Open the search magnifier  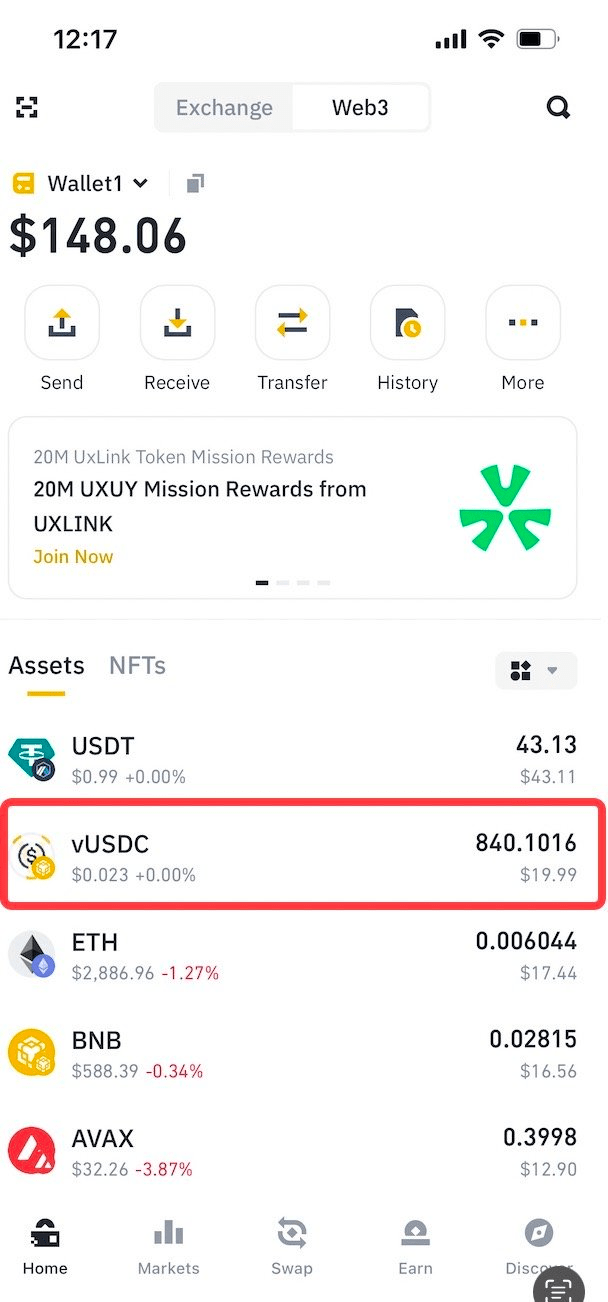558,108
